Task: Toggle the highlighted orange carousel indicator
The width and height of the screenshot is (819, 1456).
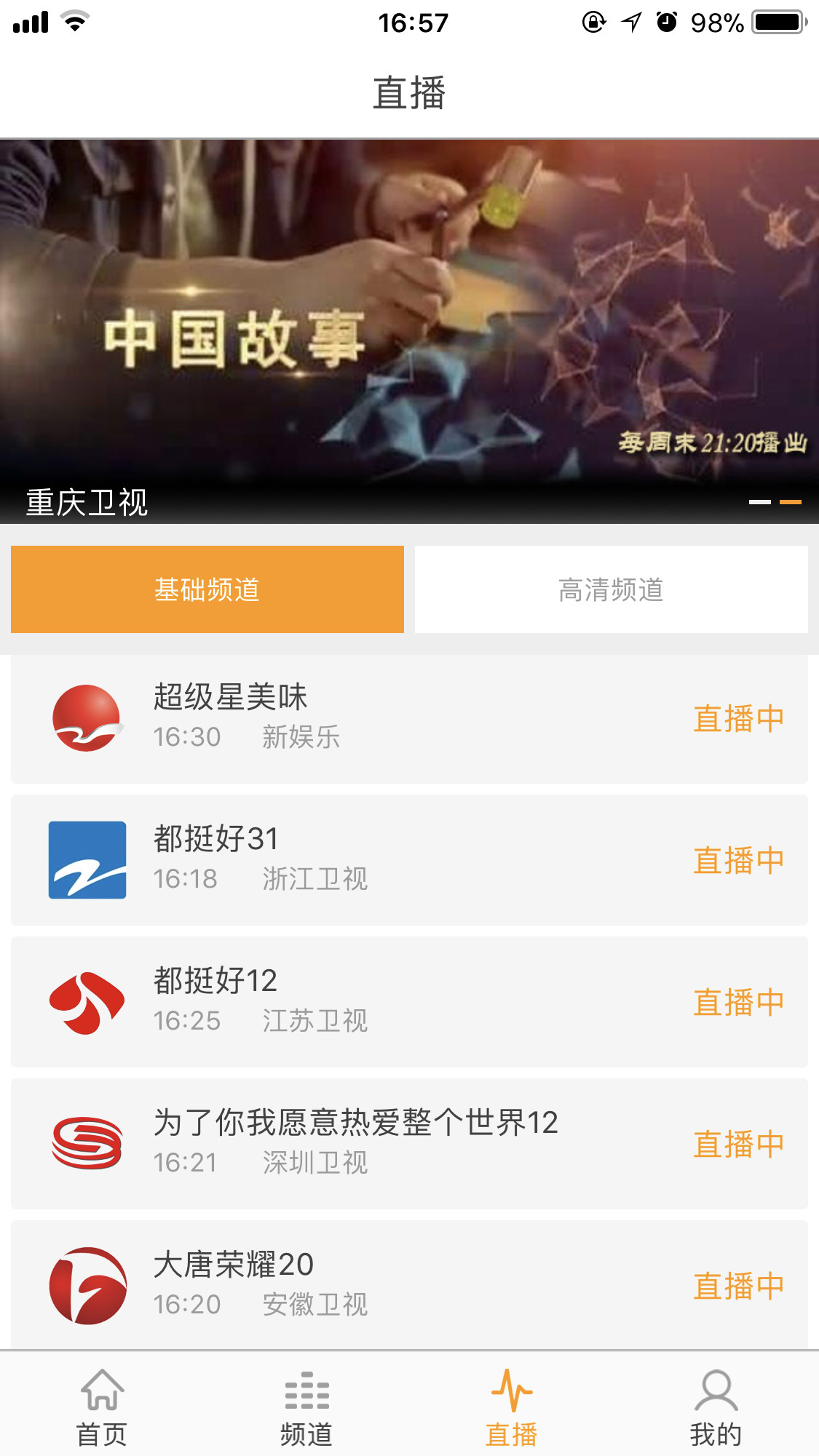Action: 789,502
